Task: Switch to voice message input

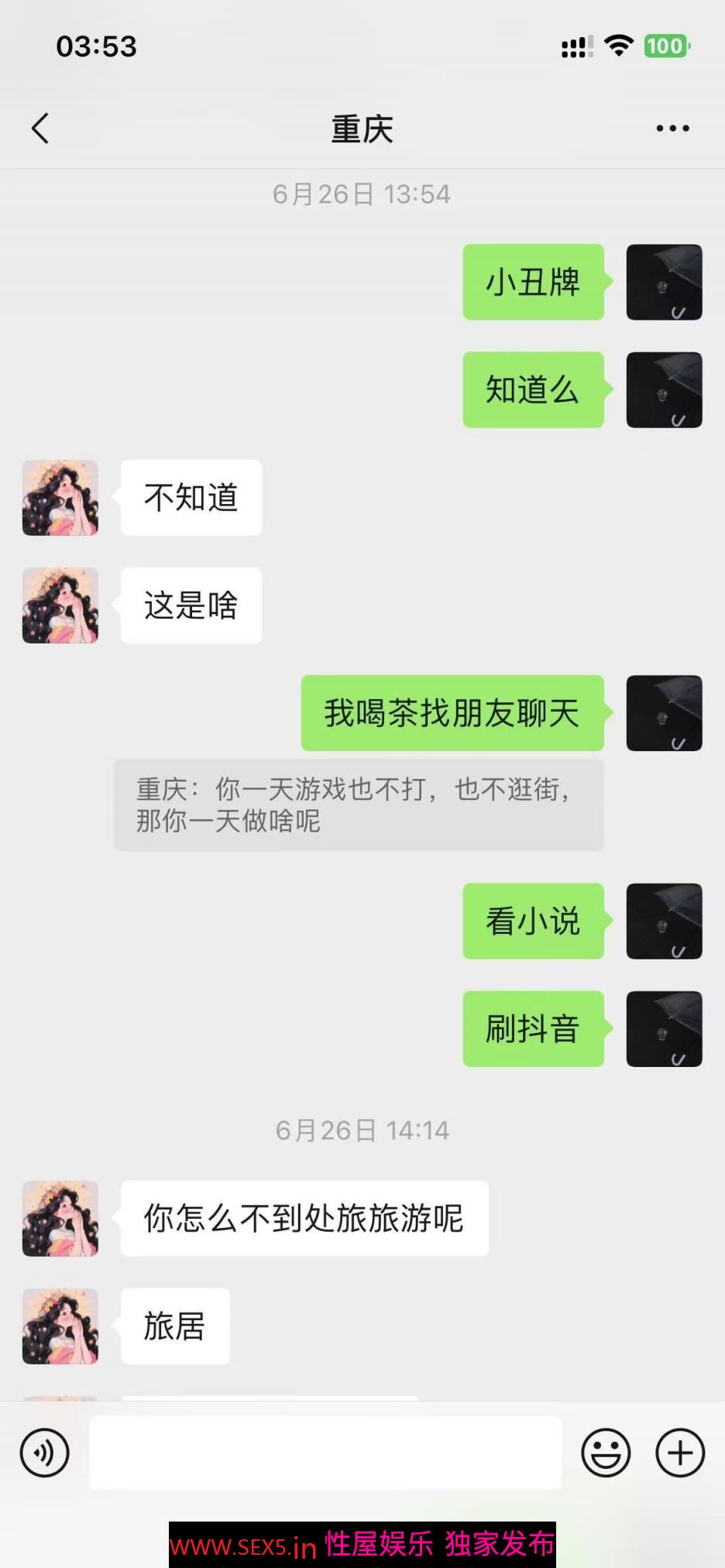Action: coord(45,1453)
